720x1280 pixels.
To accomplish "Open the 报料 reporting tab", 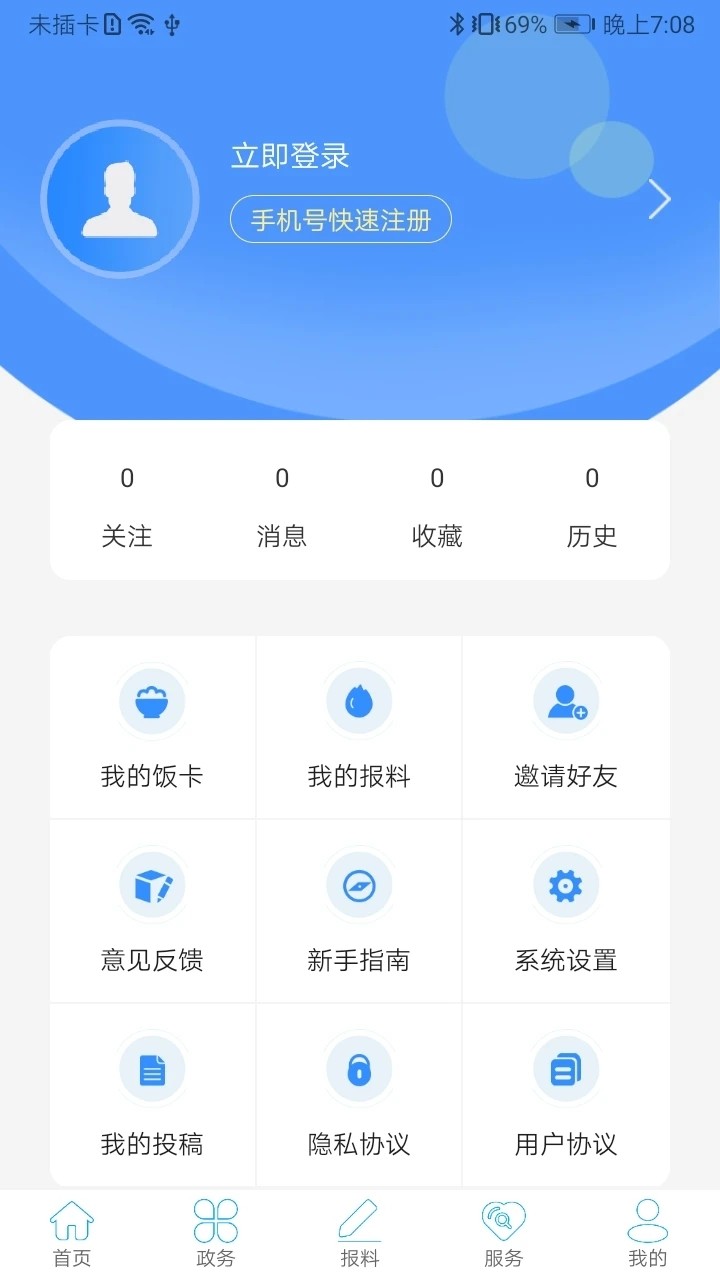I will point(359,1233).
